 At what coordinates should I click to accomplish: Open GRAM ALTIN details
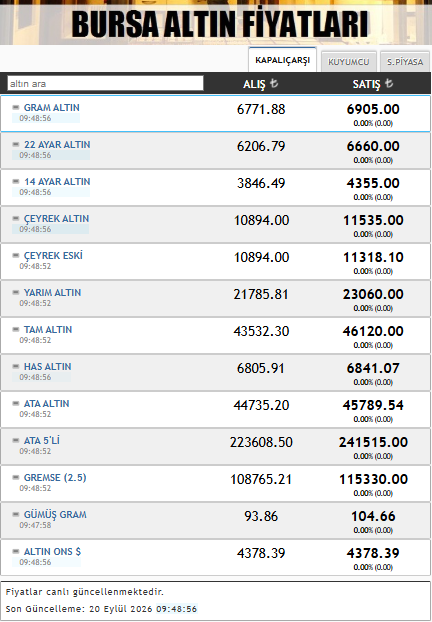[x=52, y=108]
